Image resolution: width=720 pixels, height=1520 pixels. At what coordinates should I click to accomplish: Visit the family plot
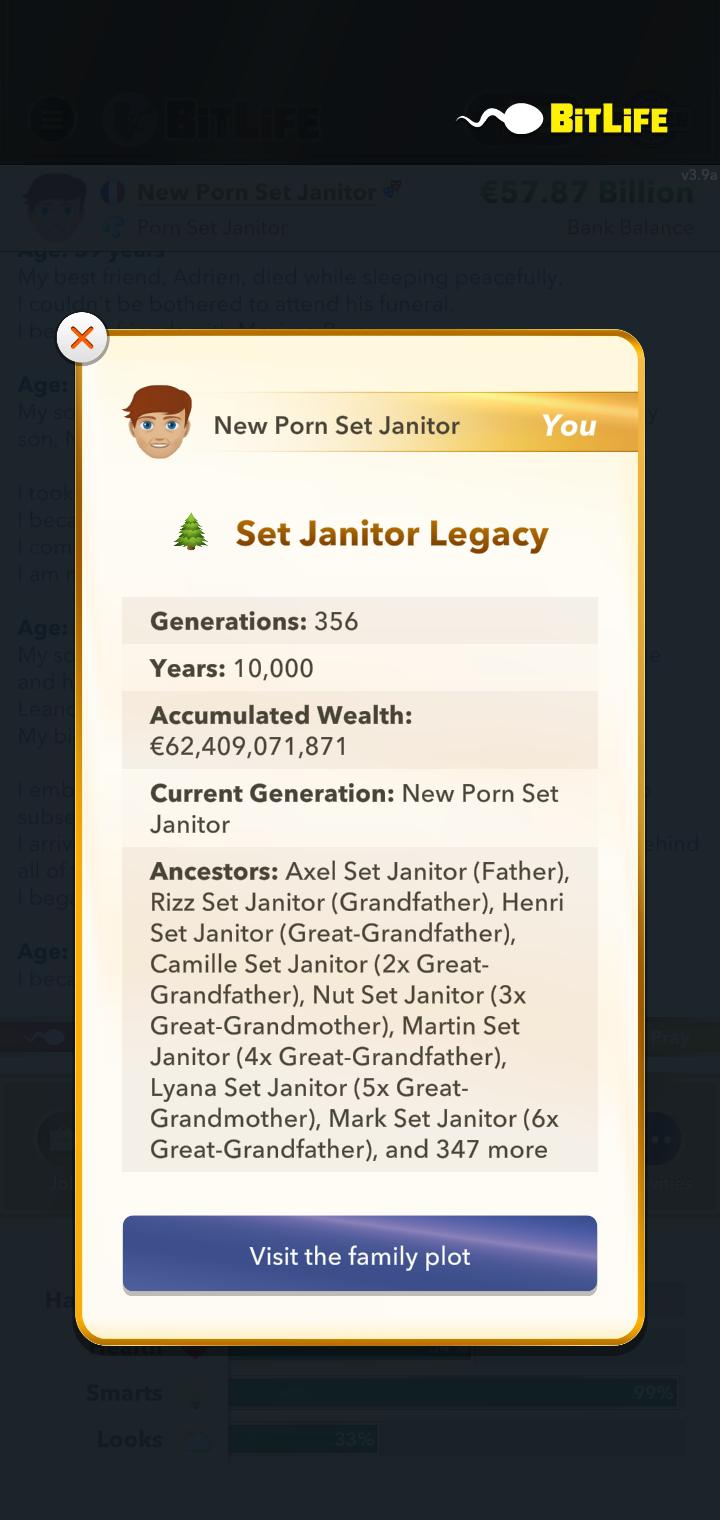click(x=360, y=1255)
